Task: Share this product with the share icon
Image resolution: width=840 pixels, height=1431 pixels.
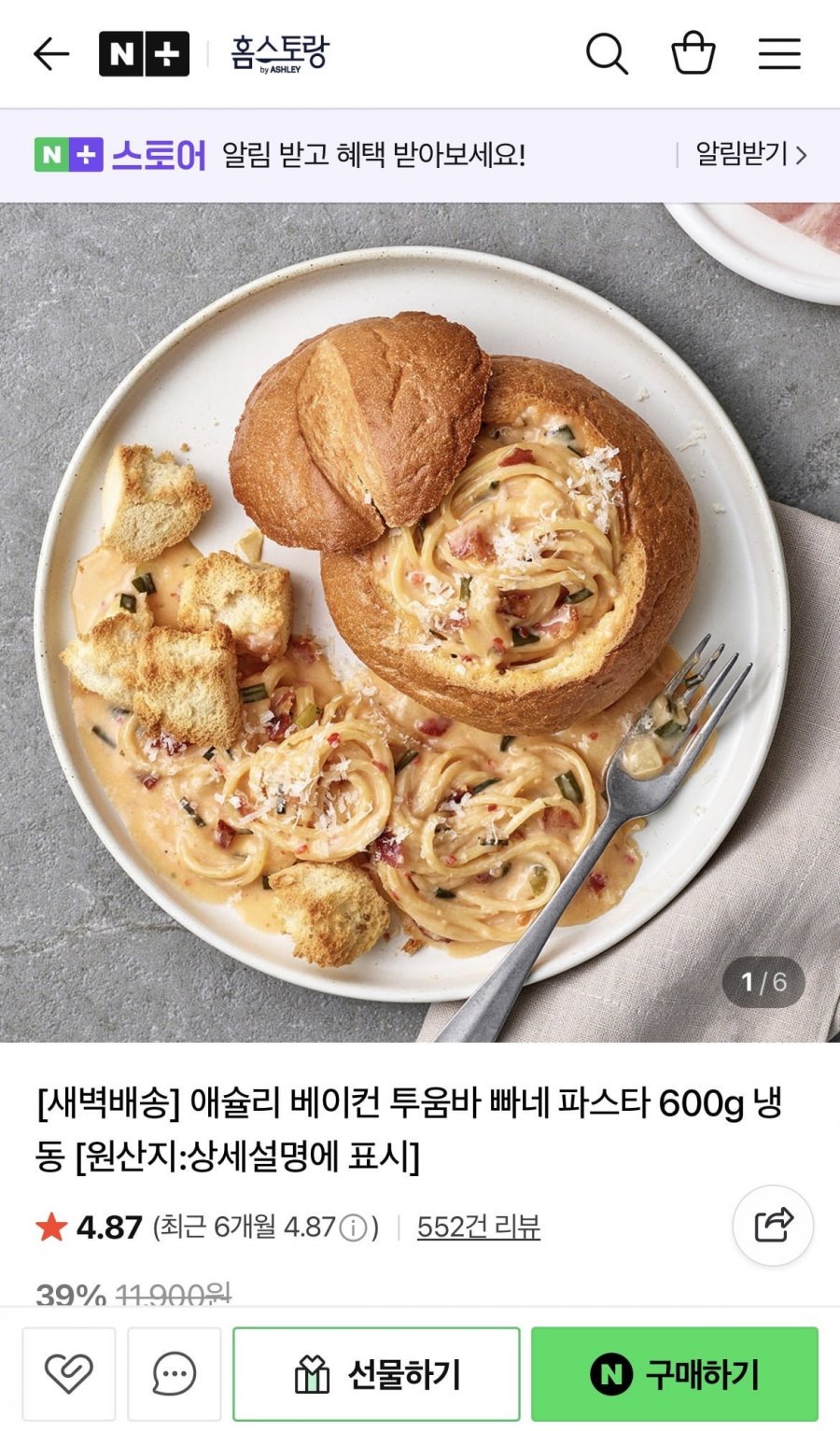Action: (773, 1225)
